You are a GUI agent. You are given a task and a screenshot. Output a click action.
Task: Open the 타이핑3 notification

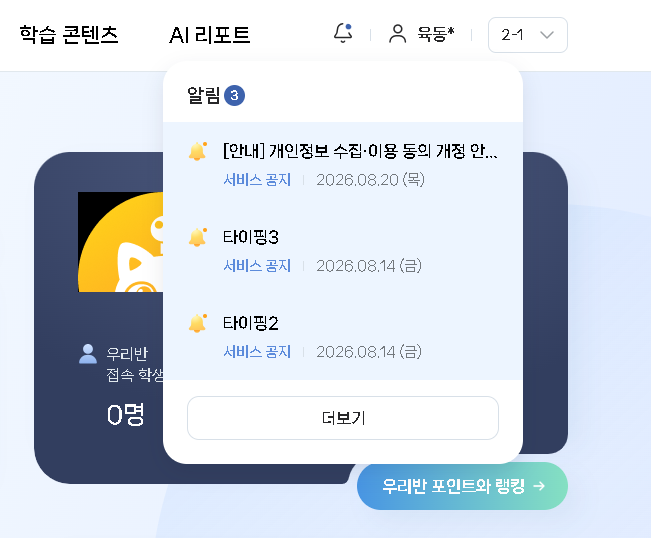343,251
